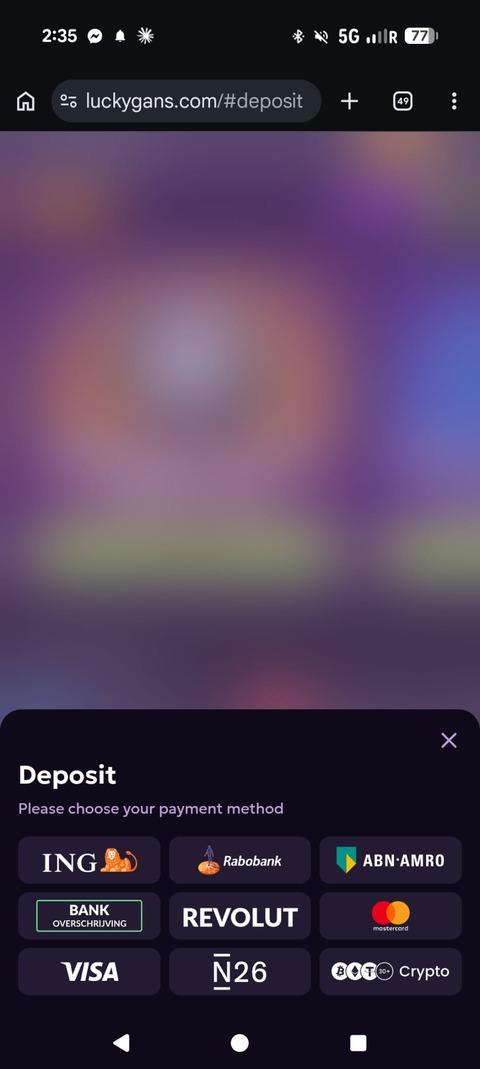Viewport: 480px width, 1069px height.
Task: Choose Rabobank for the deposit
Action: (x=240, y=860)
